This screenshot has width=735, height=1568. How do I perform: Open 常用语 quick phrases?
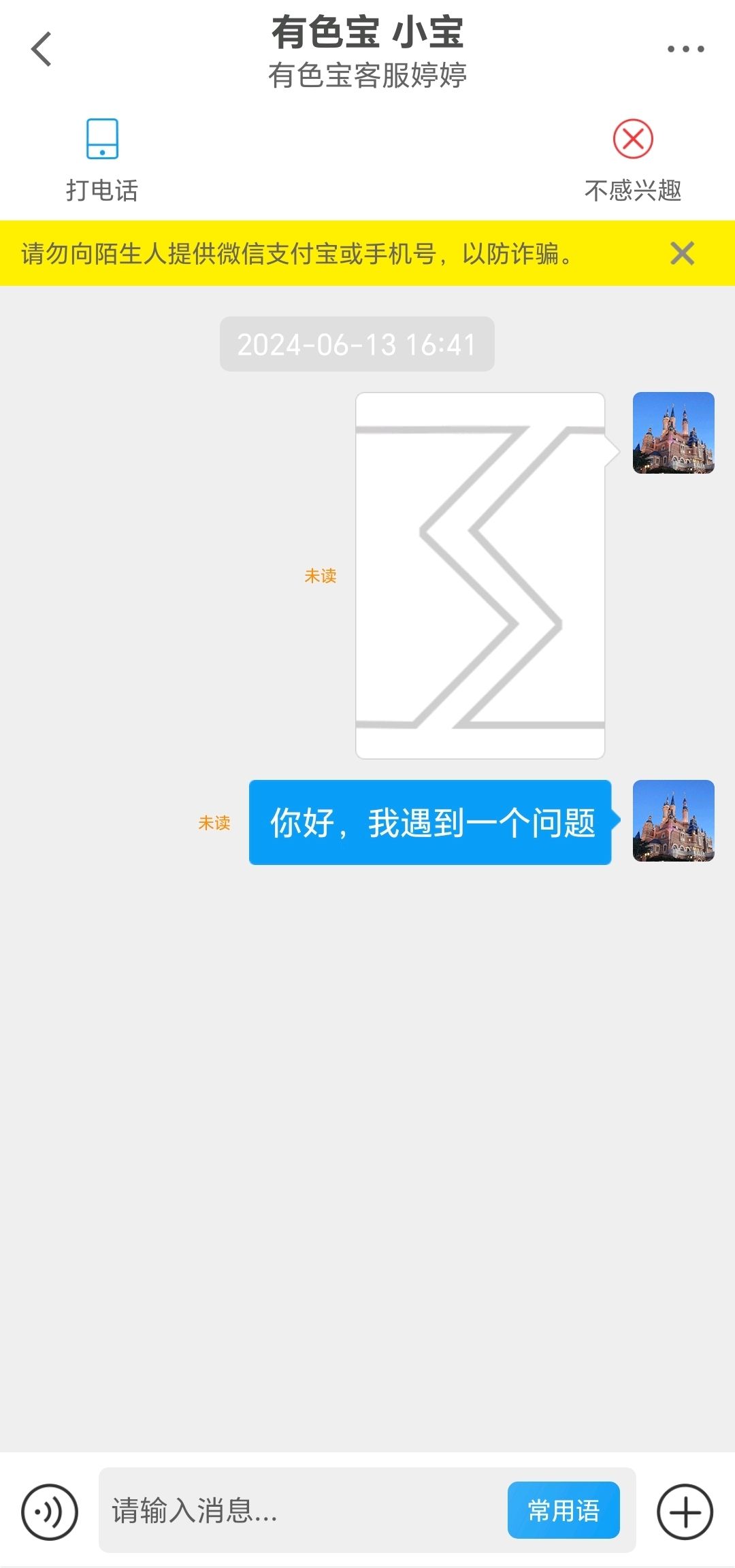click(x=563, y=1511)
